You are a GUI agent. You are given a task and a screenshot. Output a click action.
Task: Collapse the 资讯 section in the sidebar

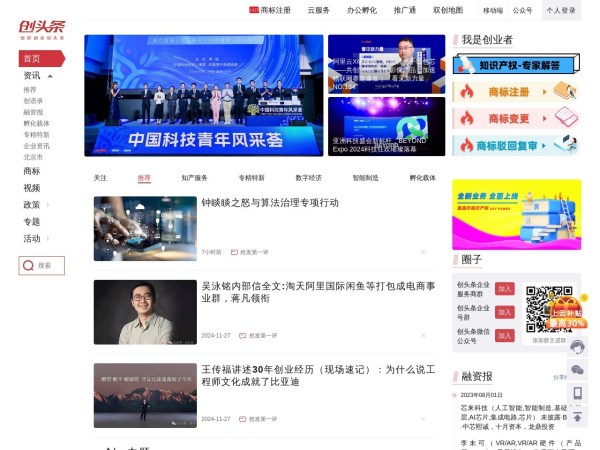[x=50, y=76]
